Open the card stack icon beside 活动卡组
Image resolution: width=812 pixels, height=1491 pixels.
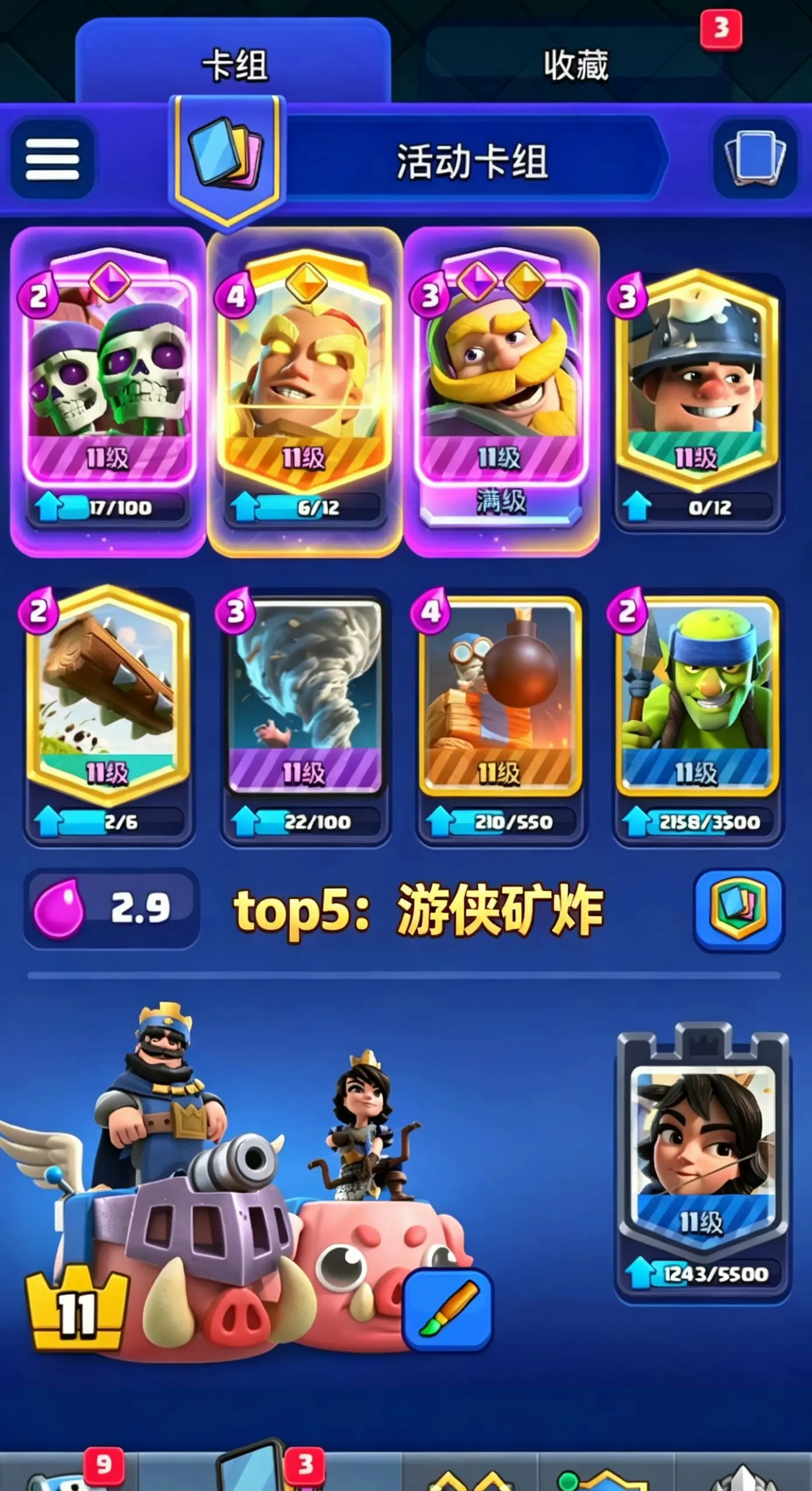tap(755, 159)
